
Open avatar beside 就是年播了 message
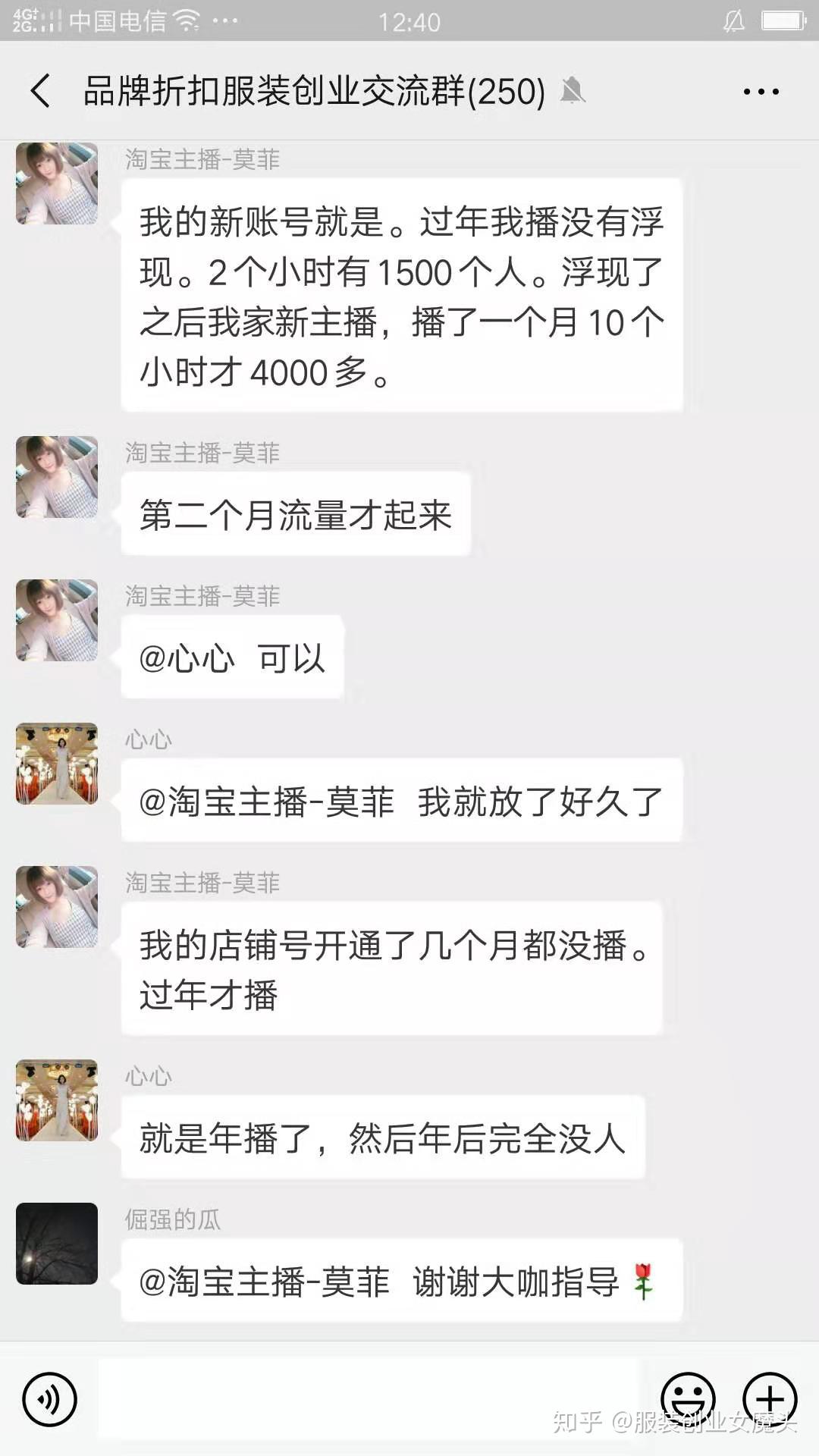57,1100
